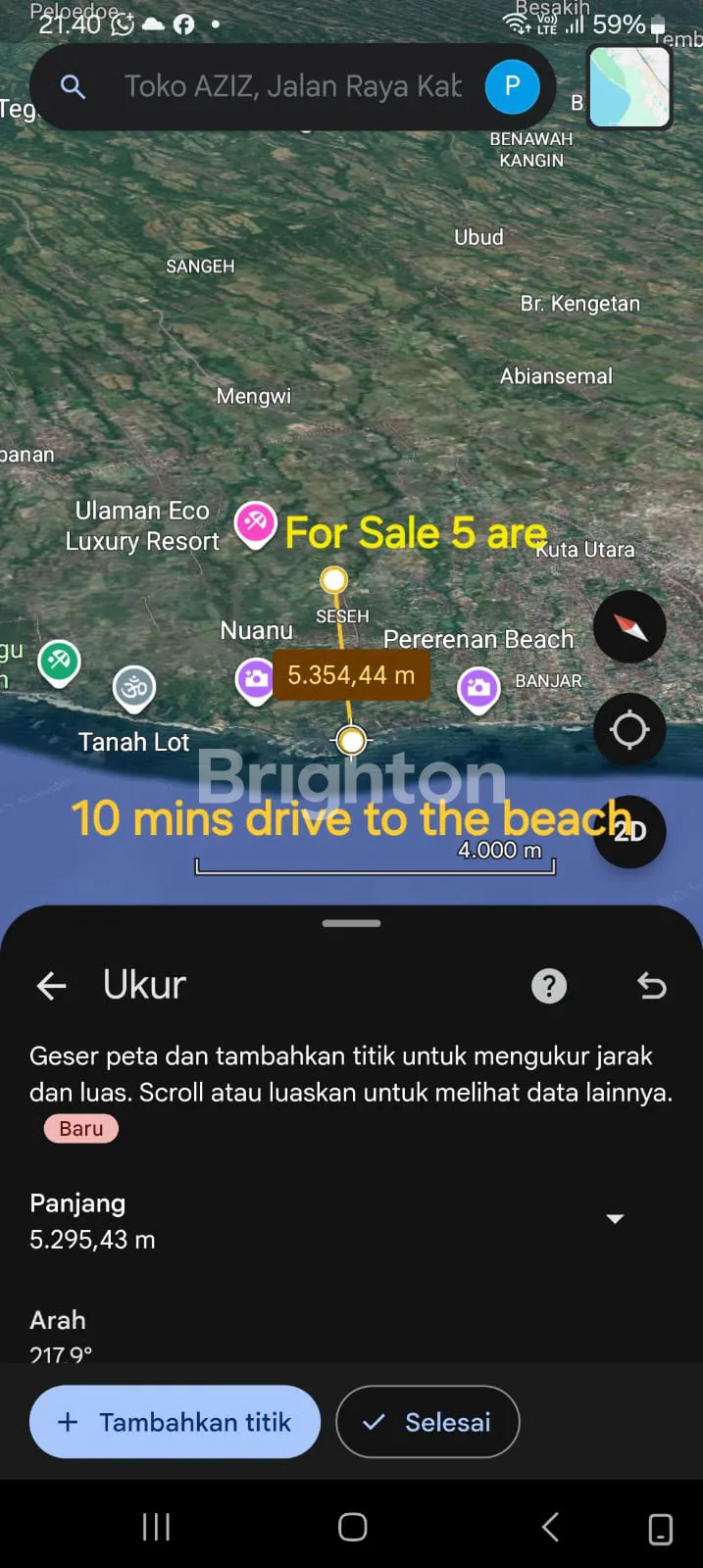Viewport: 703px width, 1568px height.
Task: Open the Pererenan Beach photo marker
Action: (x=478, y=687)
